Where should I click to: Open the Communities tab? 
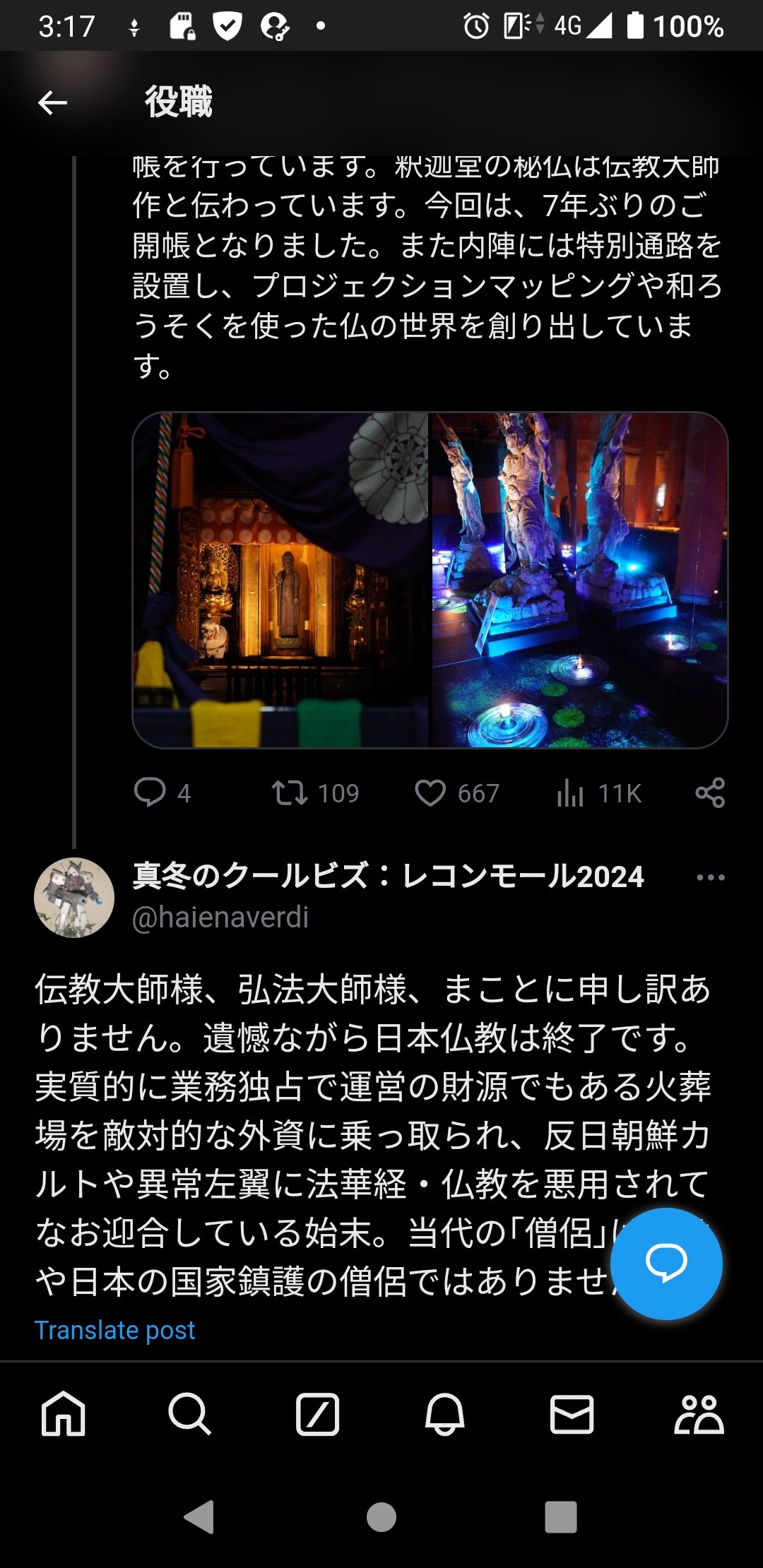(699, 1414)
